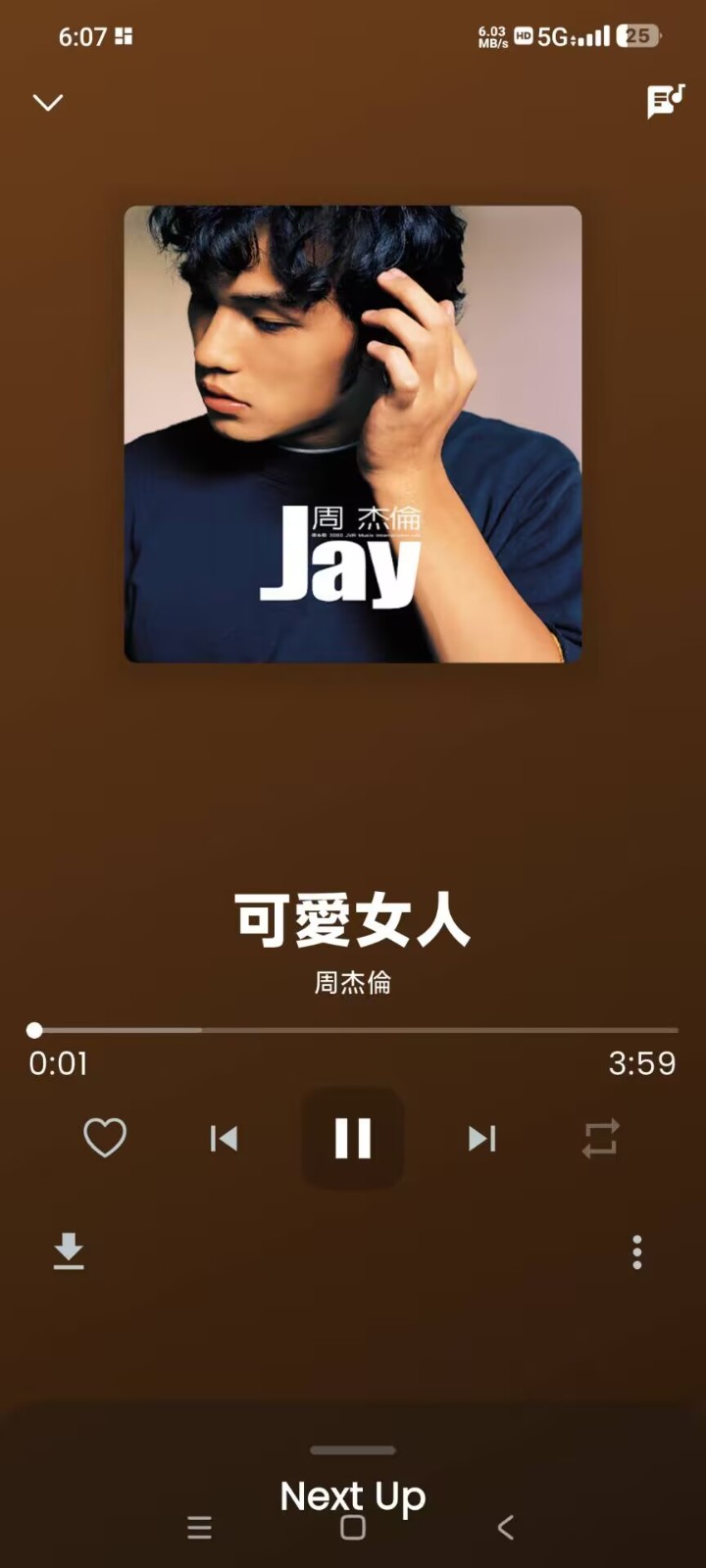Skip to the next track
The image size is (706, 1568).
click(481, 1138)
